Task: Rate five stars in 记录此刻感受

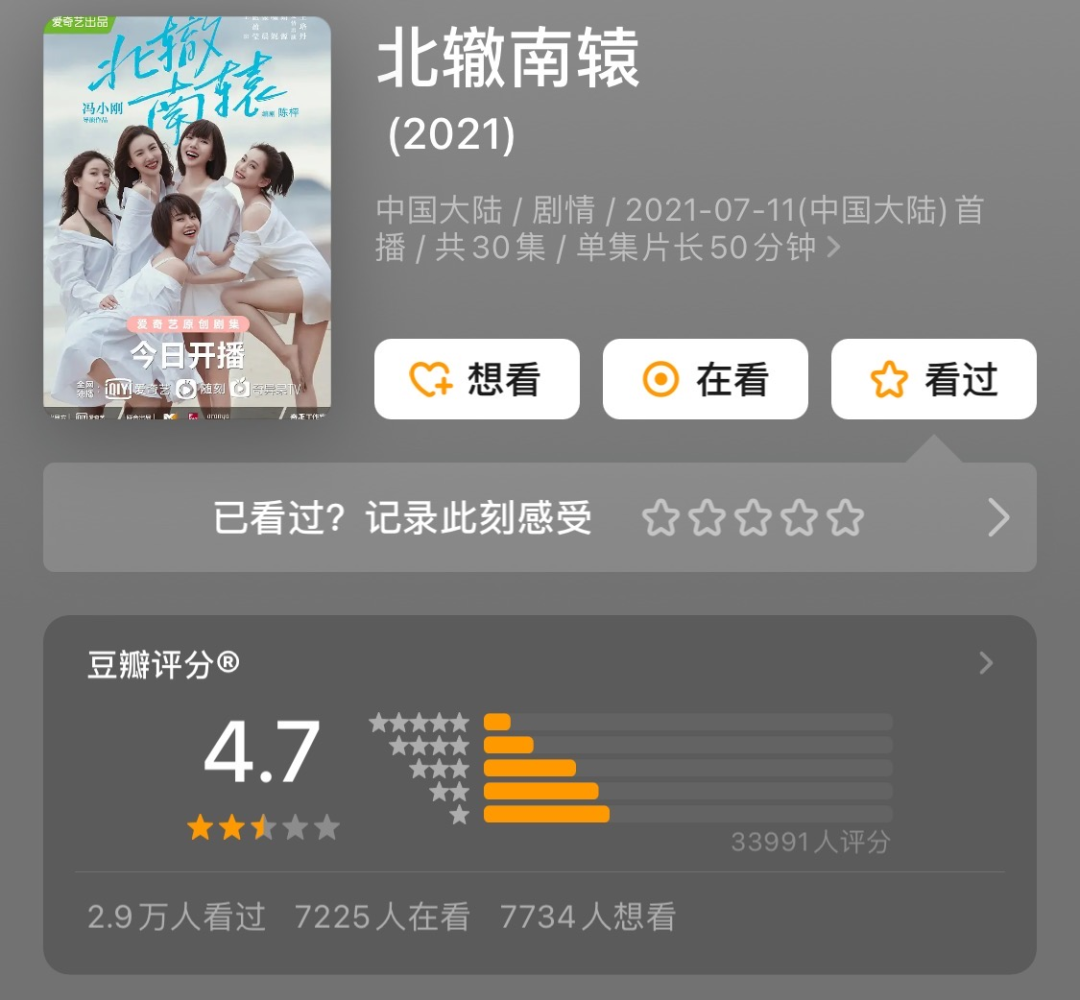Action: (845, 518)
